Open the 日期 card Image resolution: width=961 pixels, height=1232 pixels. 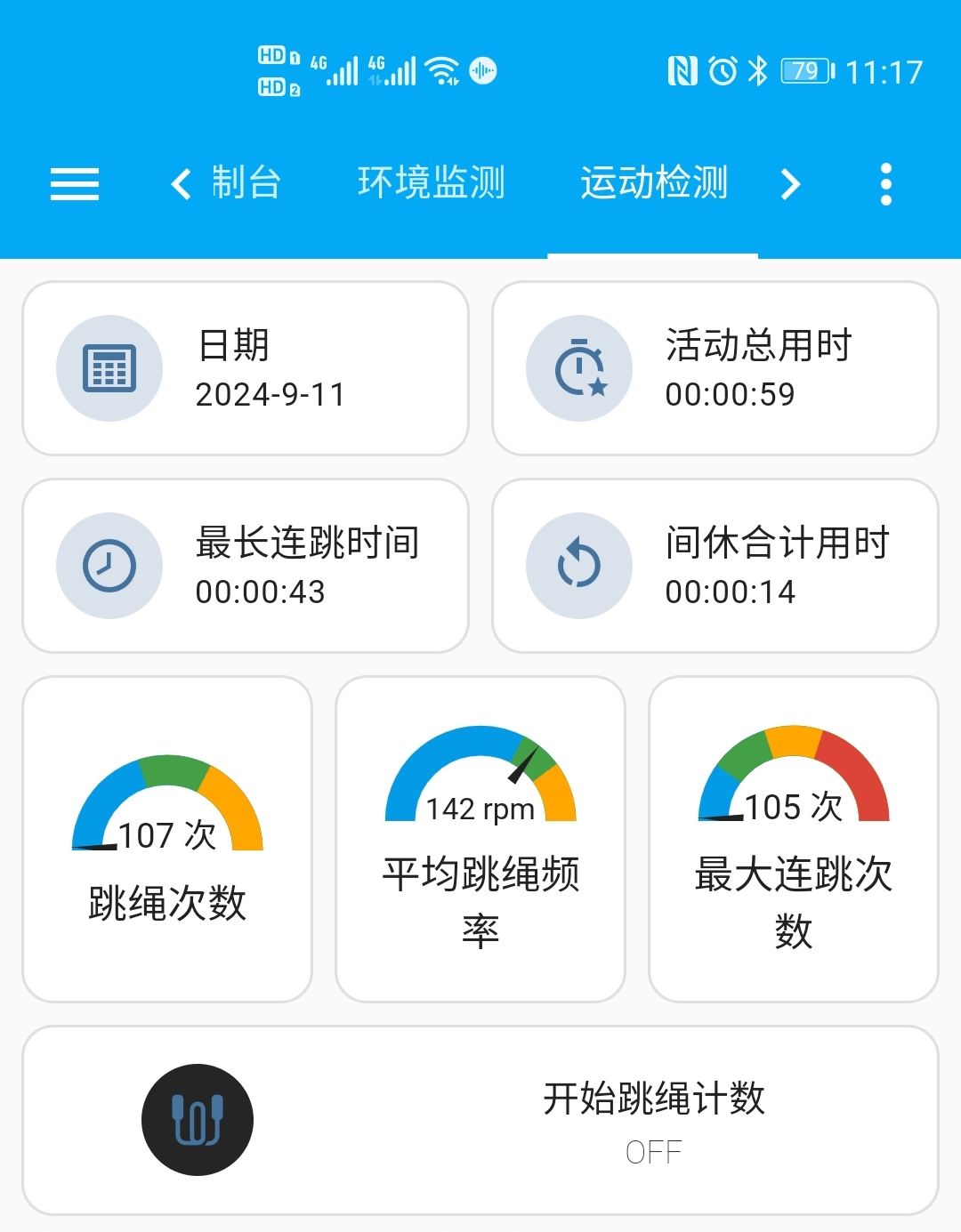246,368
